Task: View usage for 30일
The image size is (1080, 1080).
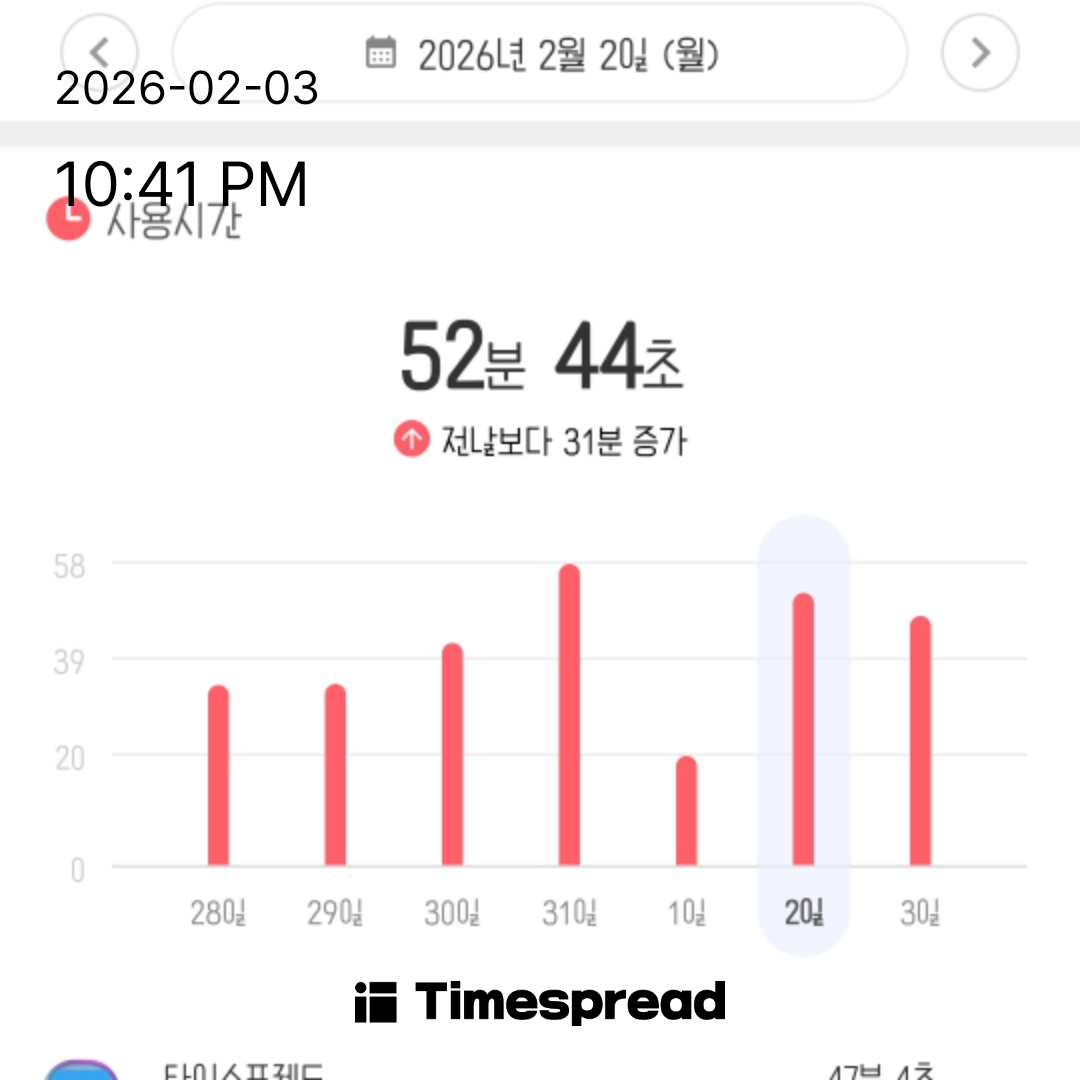Action: 452,755
